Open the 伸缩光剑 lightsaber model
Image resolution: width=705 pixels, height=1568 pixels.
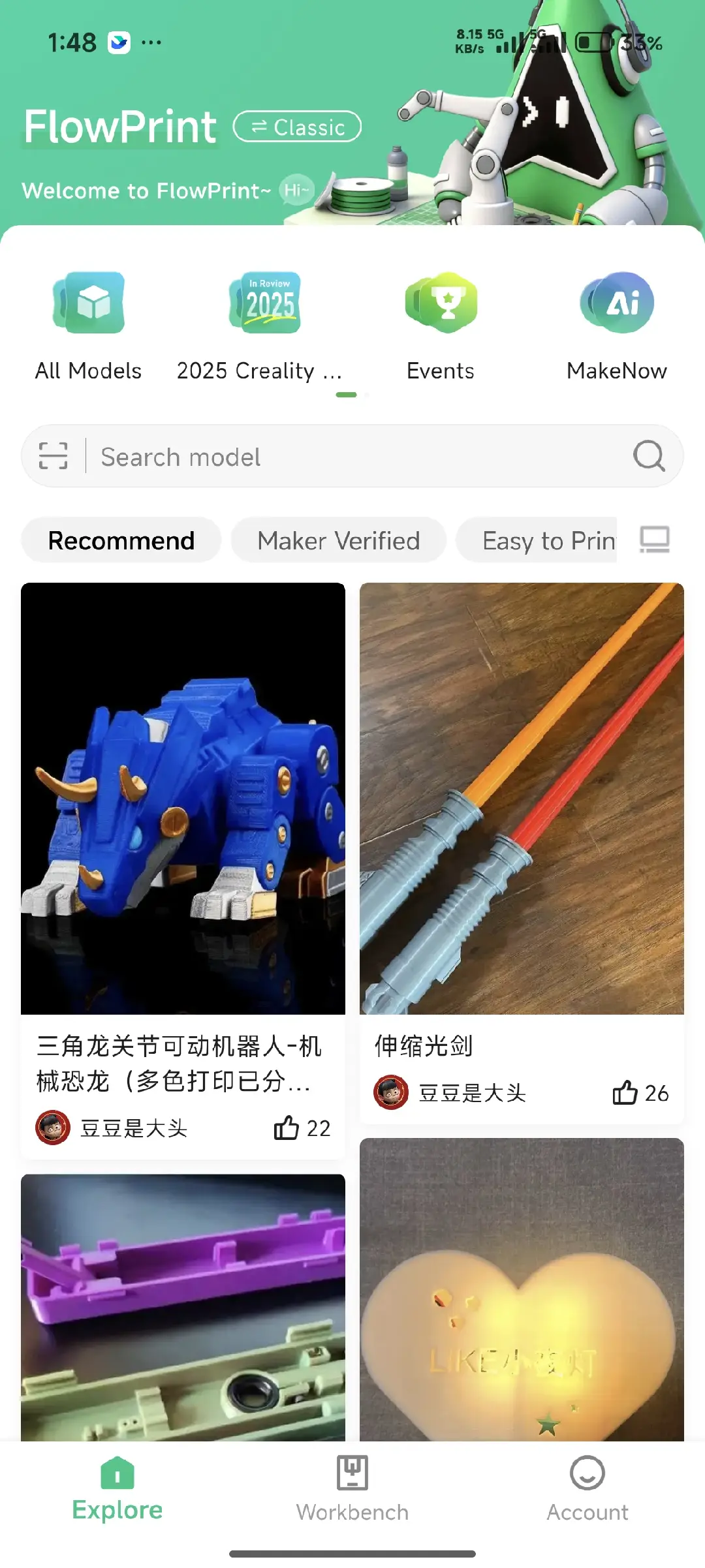tap(522, 798)
